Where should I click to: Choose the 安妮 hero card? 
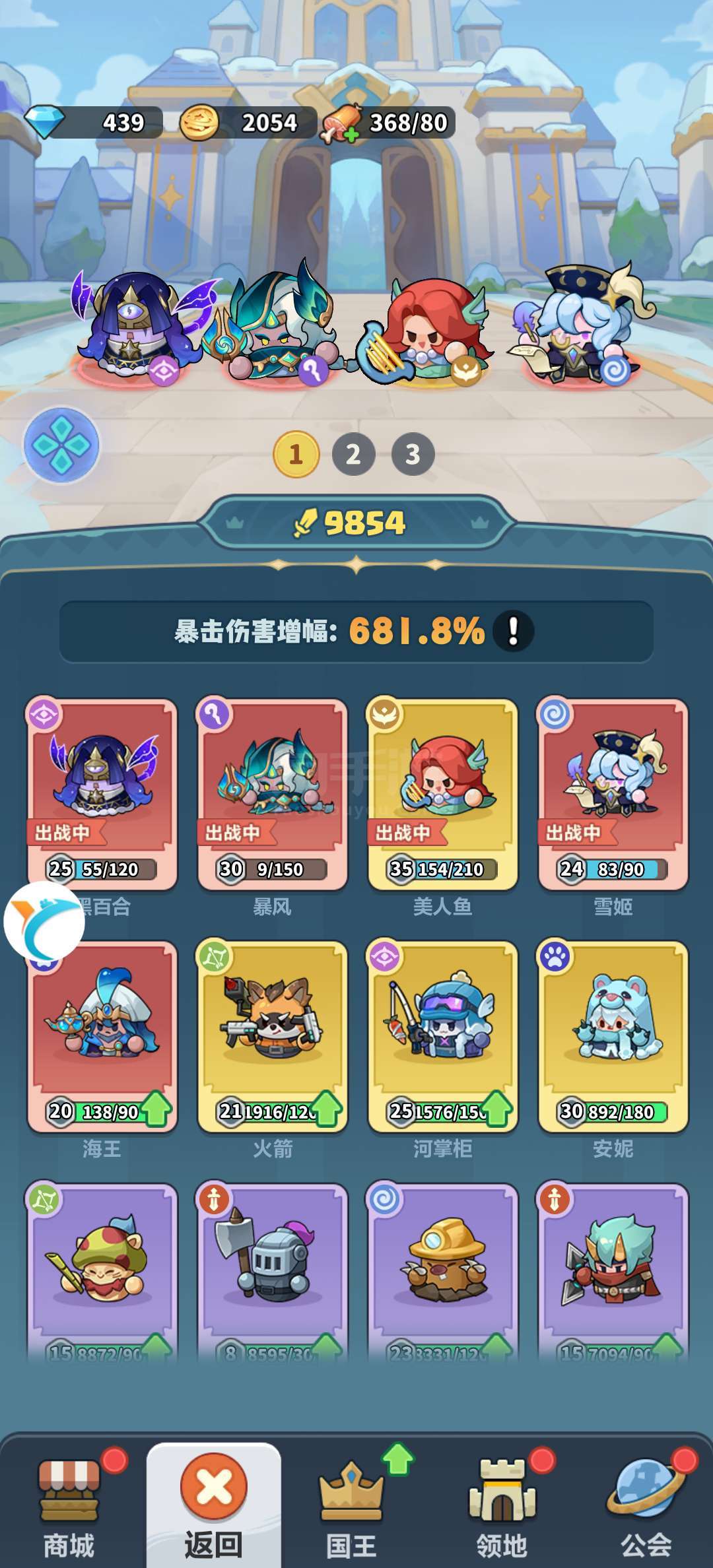pos(613,1037)
